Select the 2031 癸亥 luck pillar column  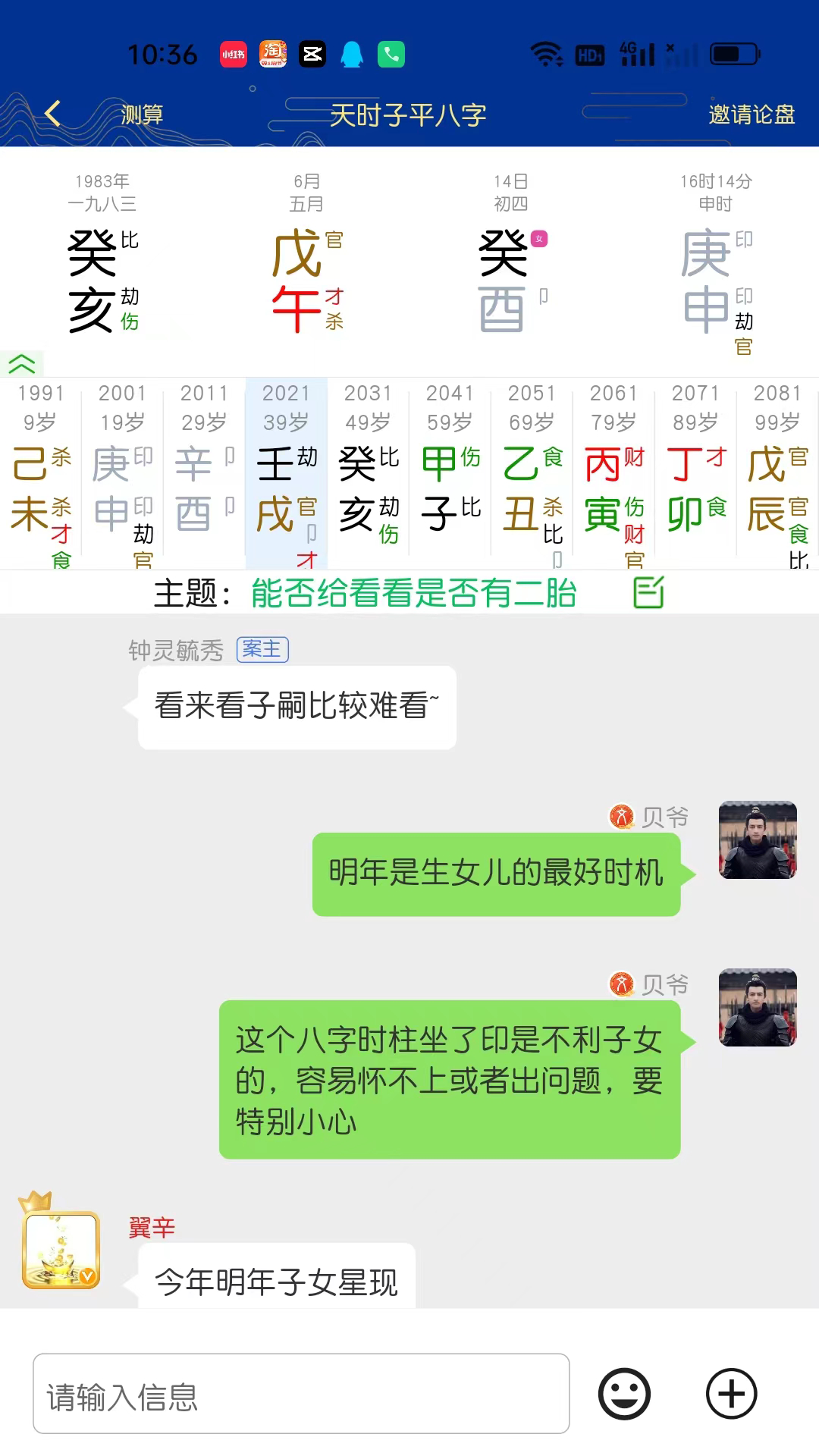[368, 470]
